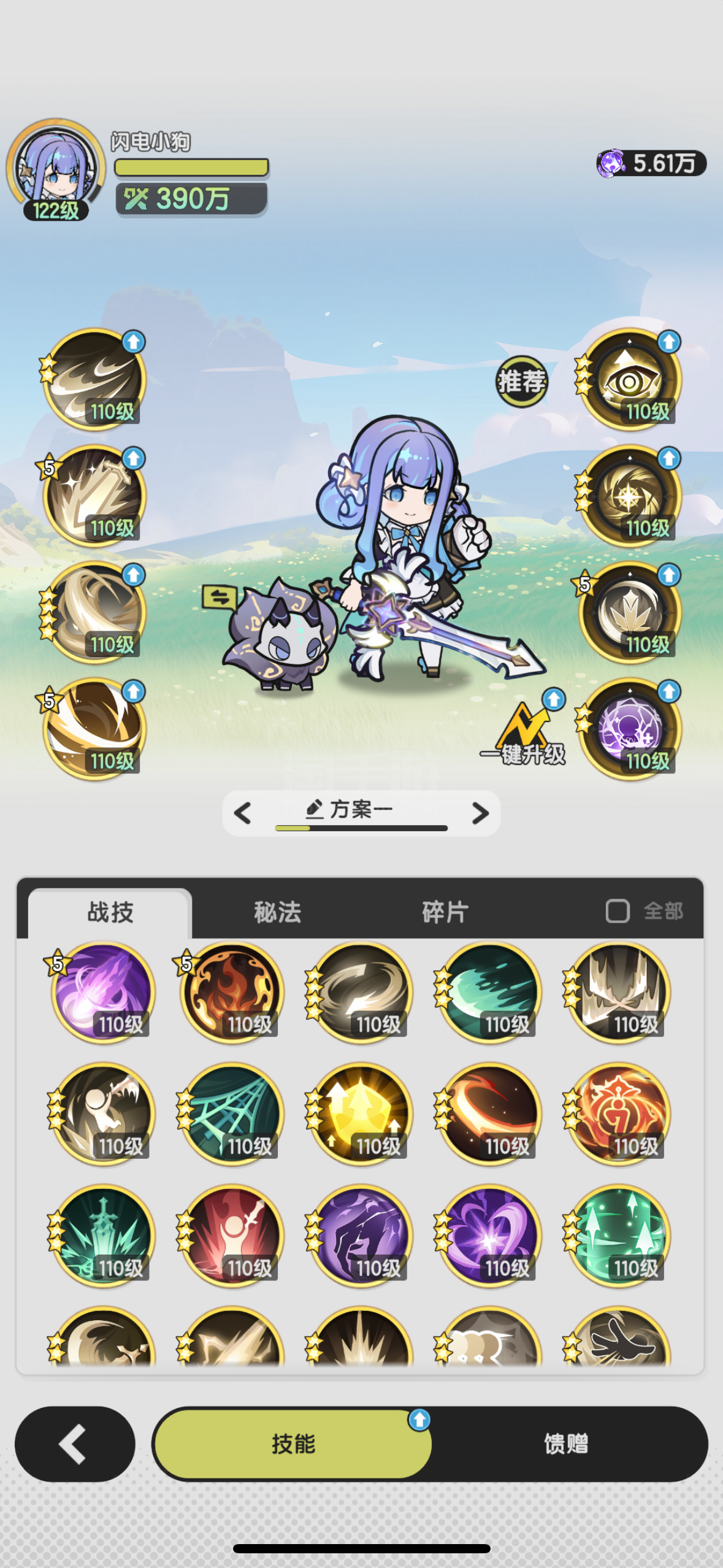Screen dimensions: 723x1568
Task: Tap the purple currency 5.61万 counter
Action: coord(651,163)
